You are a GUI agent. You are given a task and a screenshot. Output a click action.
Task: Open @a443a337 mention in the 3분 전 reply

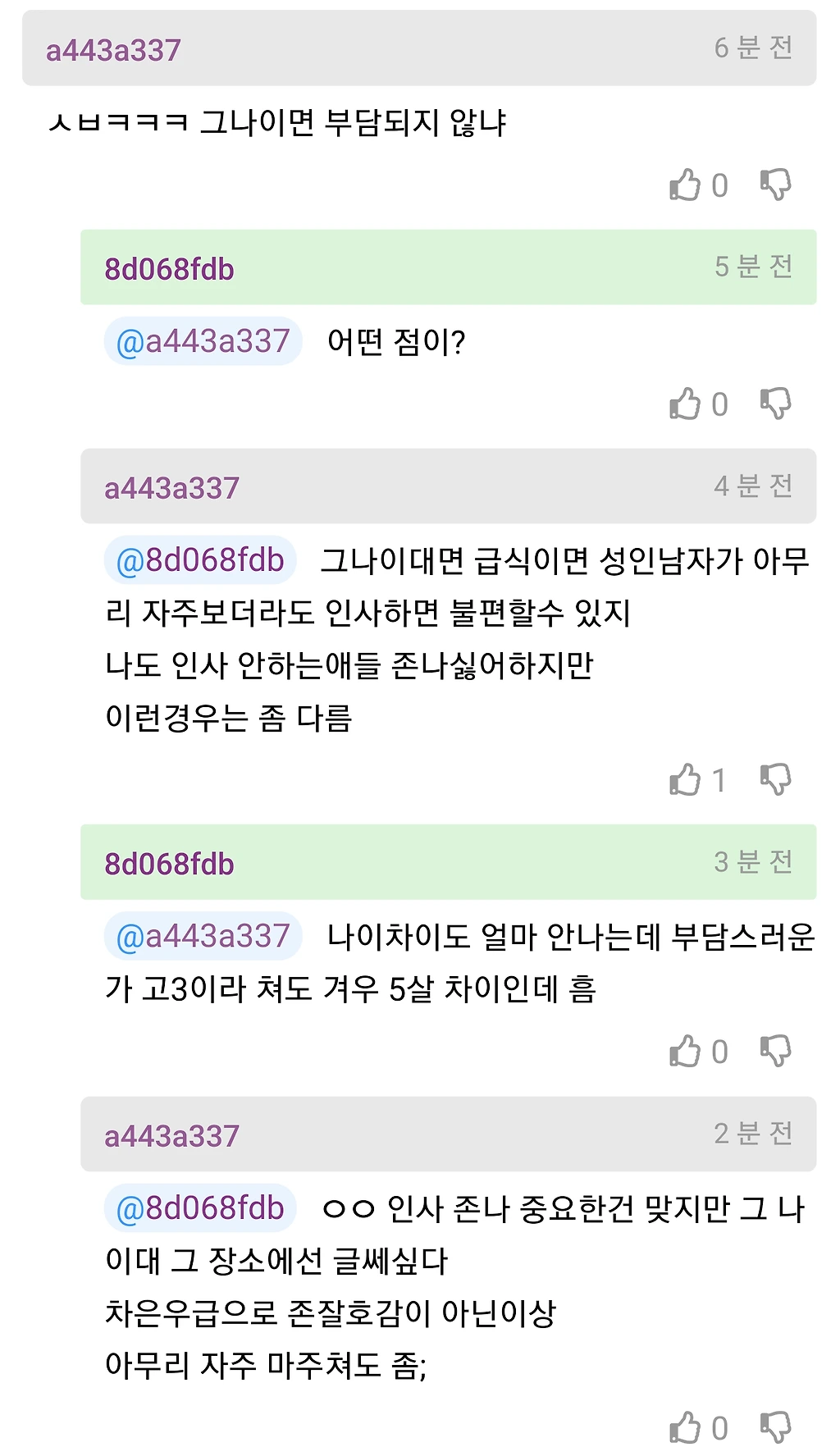203,936
